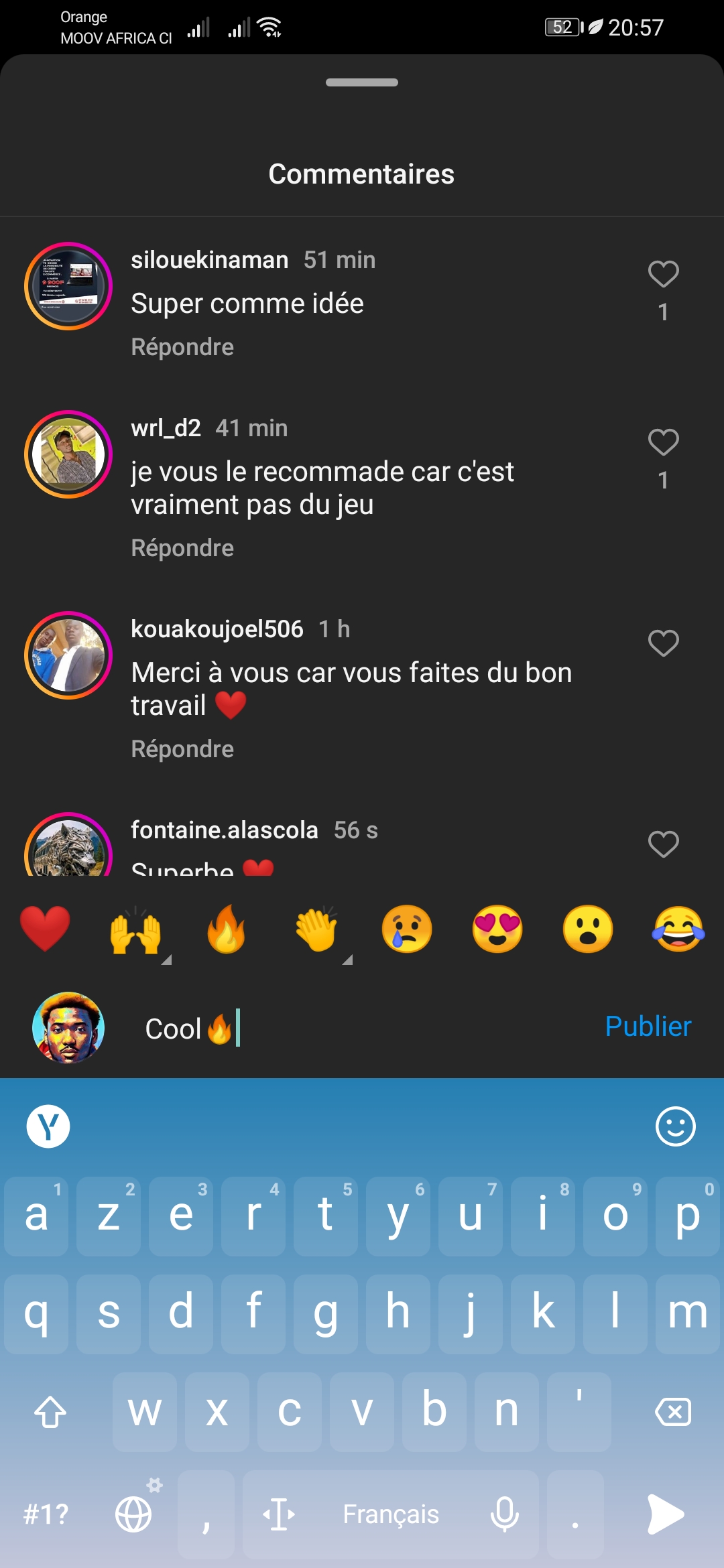This screenshot has height=1568, width=724.
Task: Insert the fire quick emoji
Action: (226, 929)
